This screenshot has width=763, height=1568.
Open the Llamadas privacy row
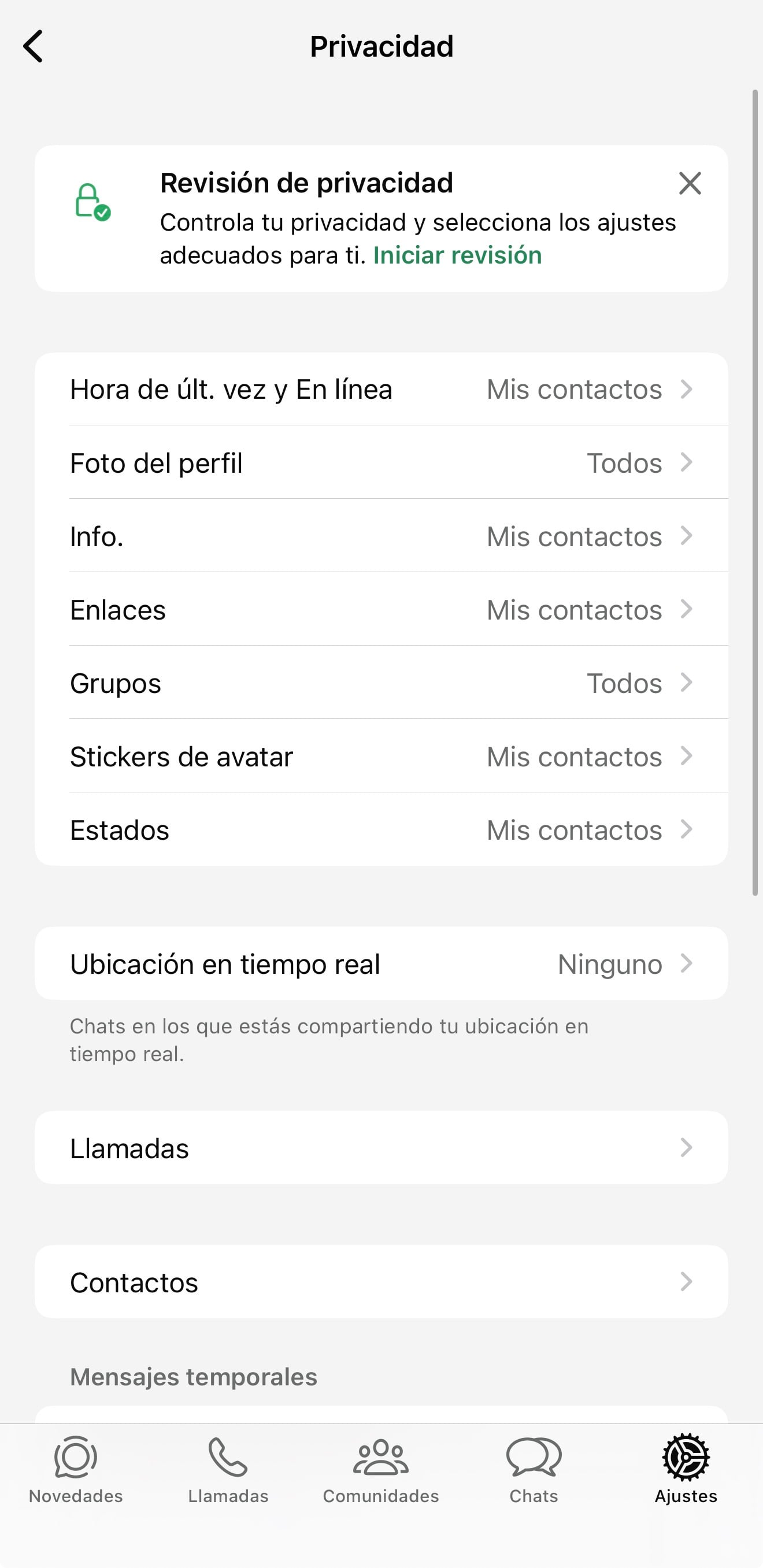click(381, 1148)
